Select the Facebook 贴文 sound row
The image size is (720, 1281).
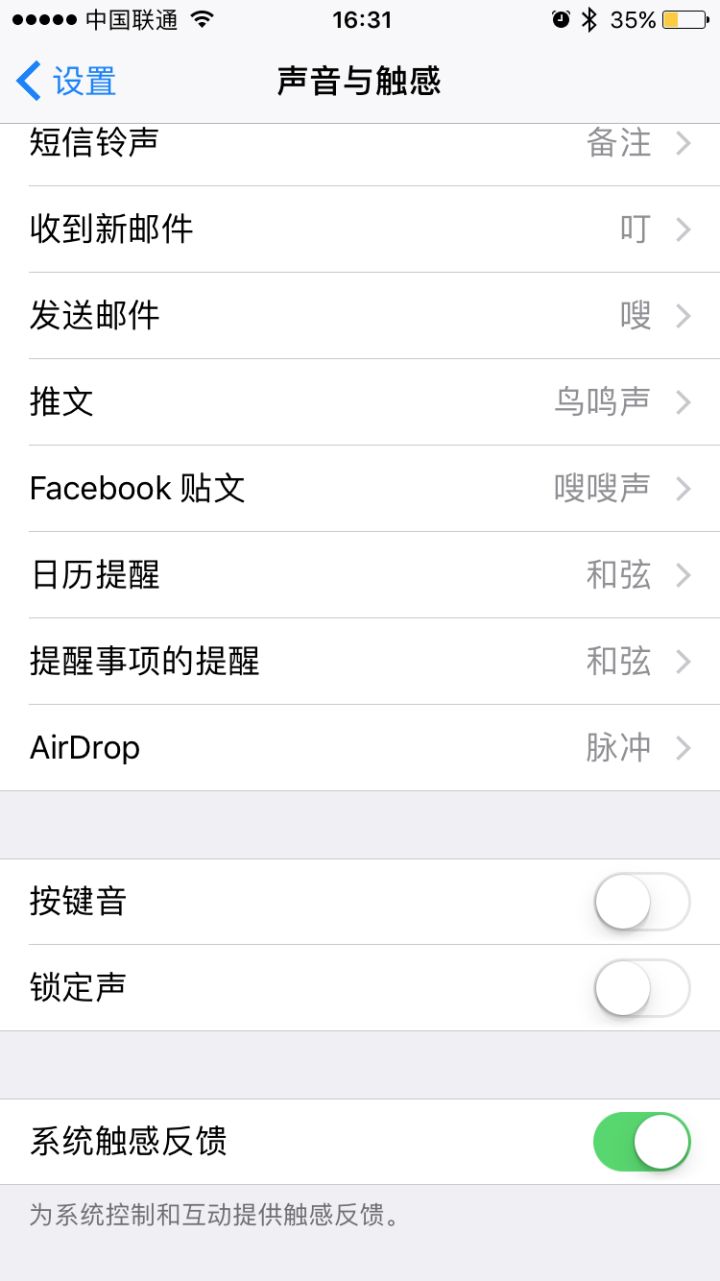pyautogui.click(x=360, y=488)
